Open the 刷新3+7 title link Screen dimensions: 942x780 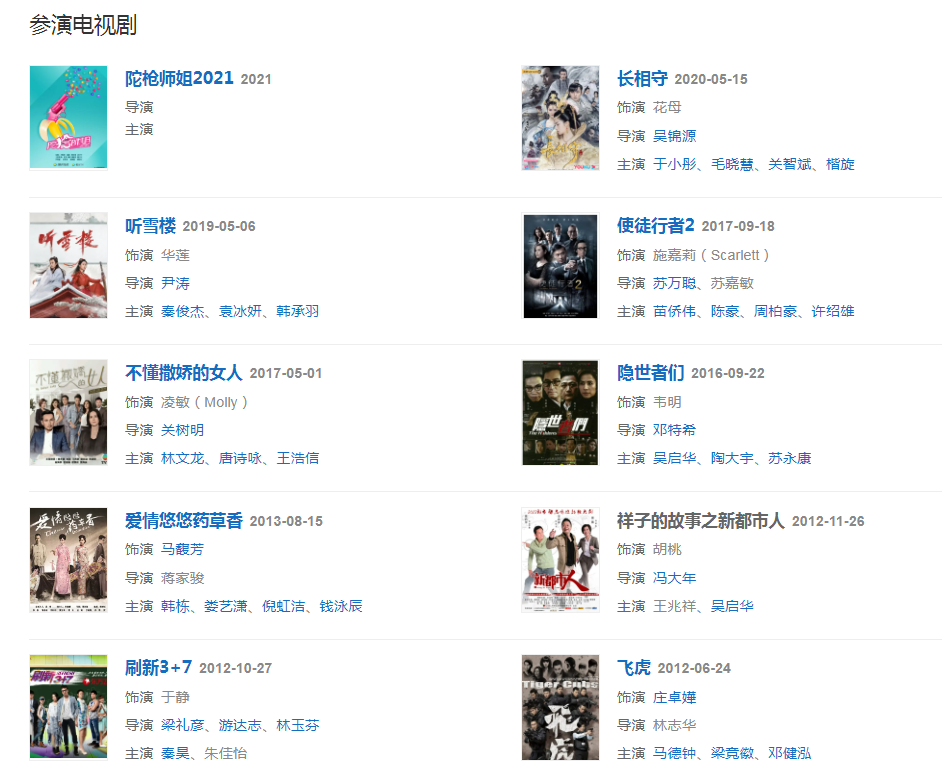click(x=158, y=667)
